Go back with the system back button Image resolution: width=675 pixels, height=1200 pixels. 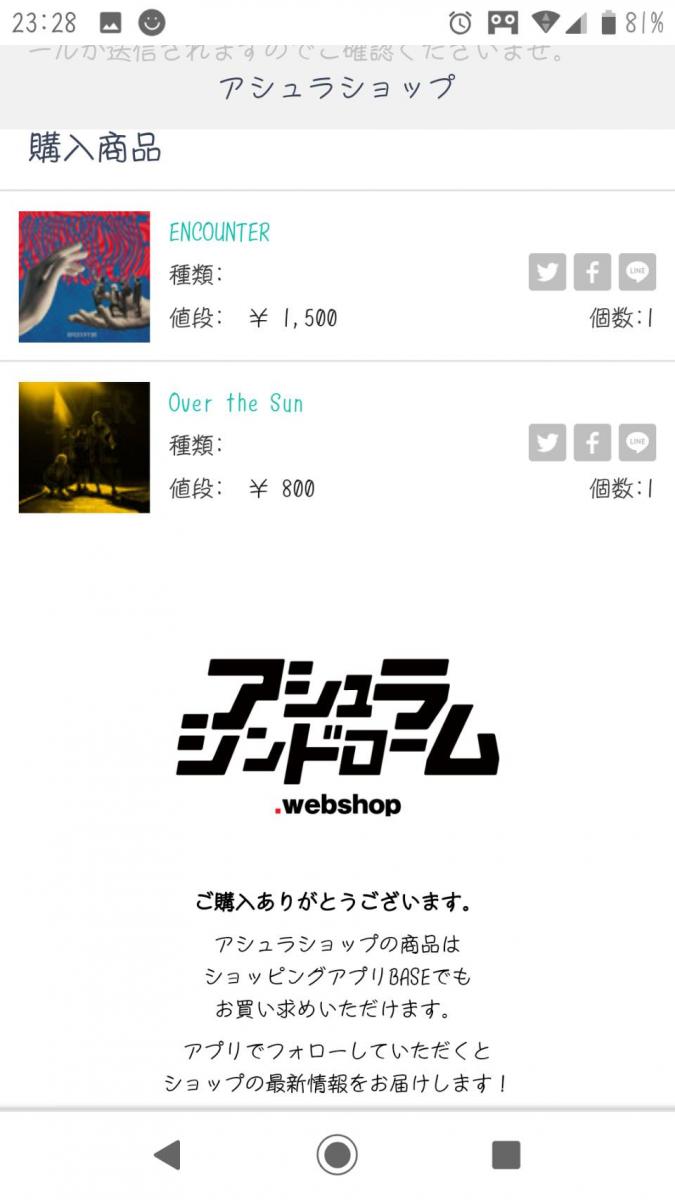pyautogui.click(x=167, y=1155)
